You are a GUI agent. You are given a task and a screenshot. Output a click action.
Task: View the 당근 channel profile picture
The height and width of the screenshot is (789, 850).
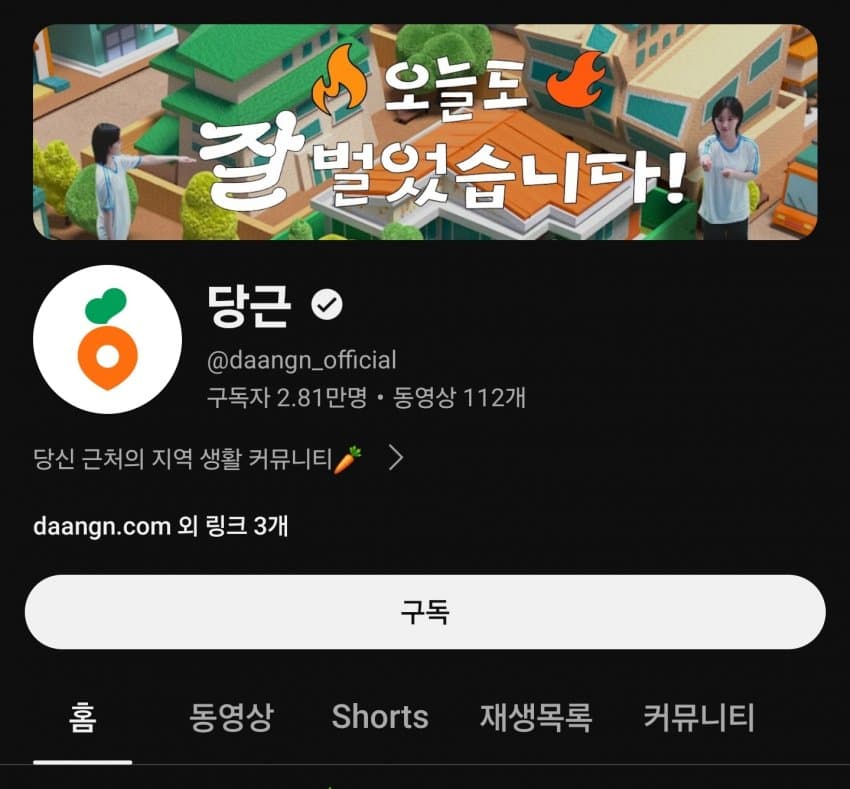coord(107,340)
